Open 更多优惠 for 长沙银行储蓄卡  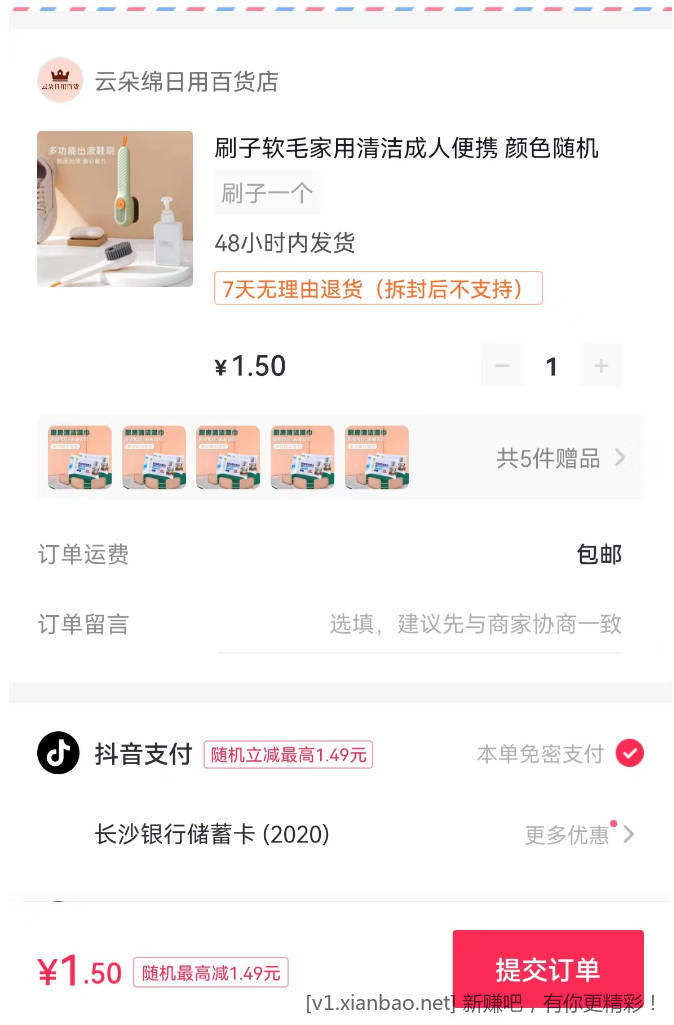coord(579,834)
